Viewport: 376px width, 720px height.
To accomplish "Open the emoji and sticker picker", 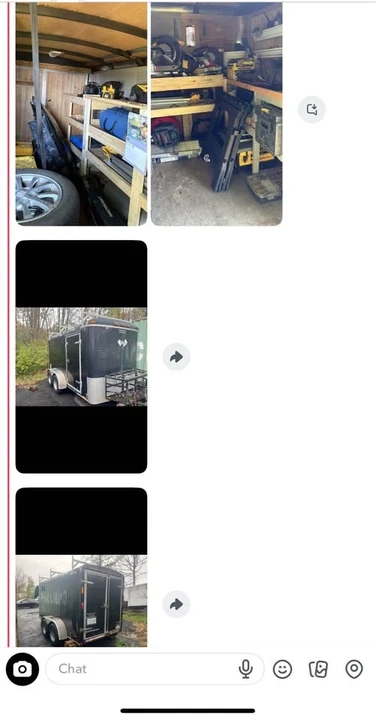I will pyautogui.click(x=282, y=669).
